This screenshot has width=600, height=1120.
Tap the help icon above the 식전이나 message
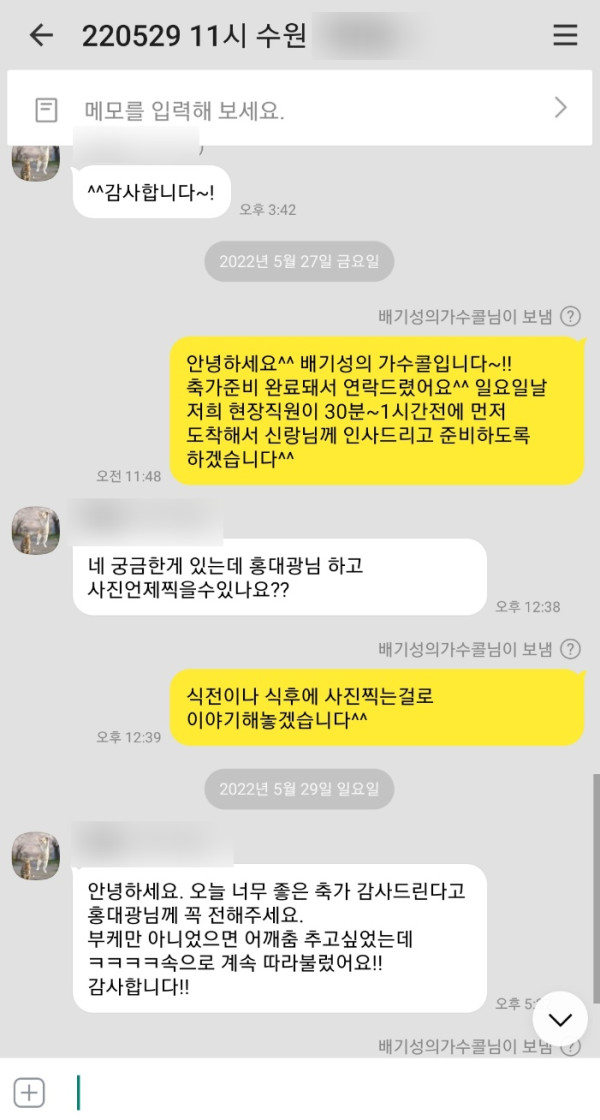coord(570,649)
